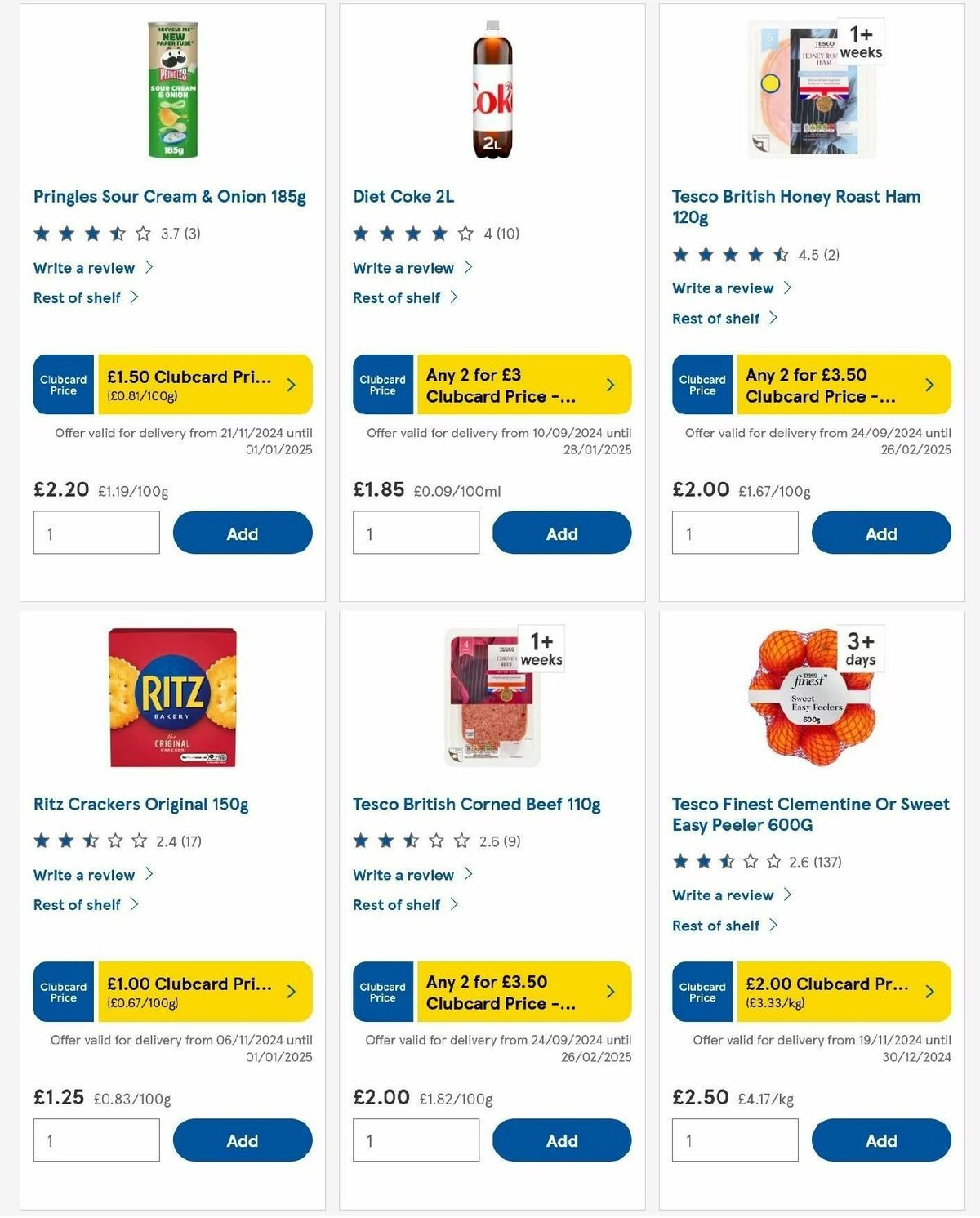Click Clubcard Price icon on clementine offer

(x=702, y=992)
